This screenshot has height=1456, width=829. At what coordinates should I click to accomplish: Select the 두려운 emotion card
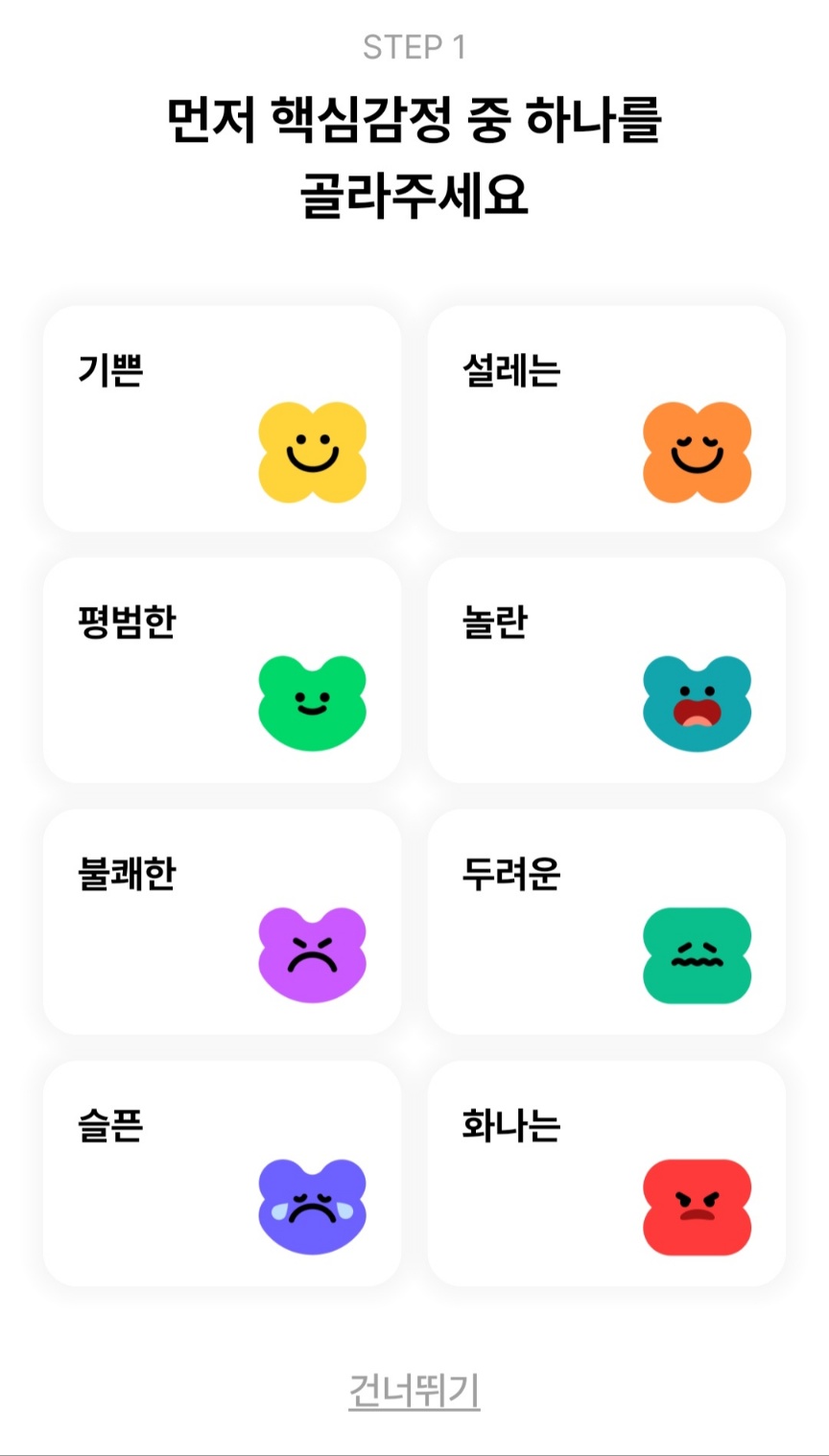(606, 921)
